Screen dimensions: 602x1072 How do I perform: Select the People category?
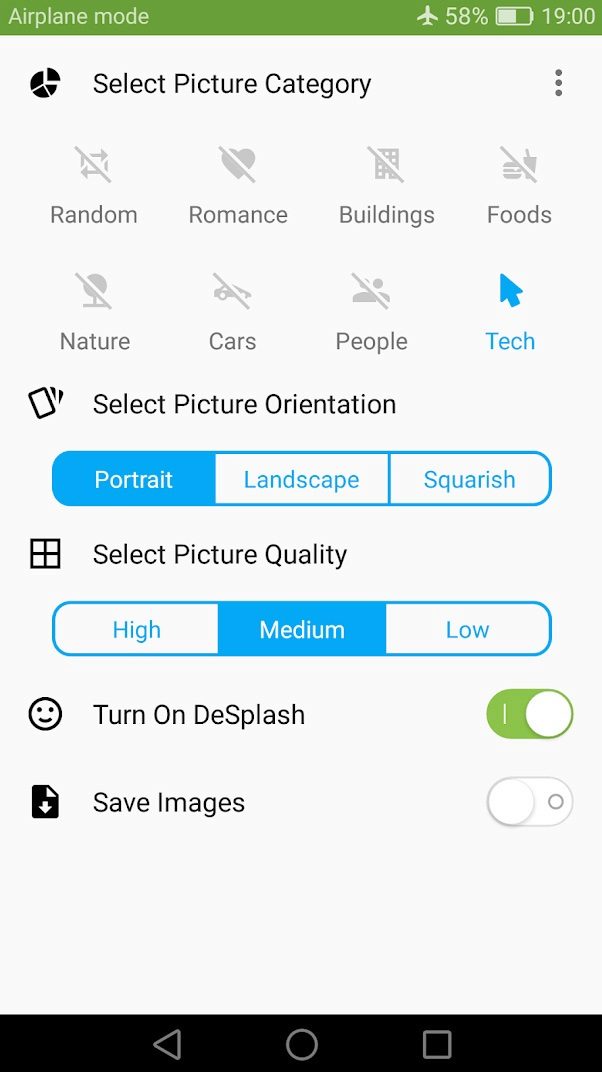[371, 312]
